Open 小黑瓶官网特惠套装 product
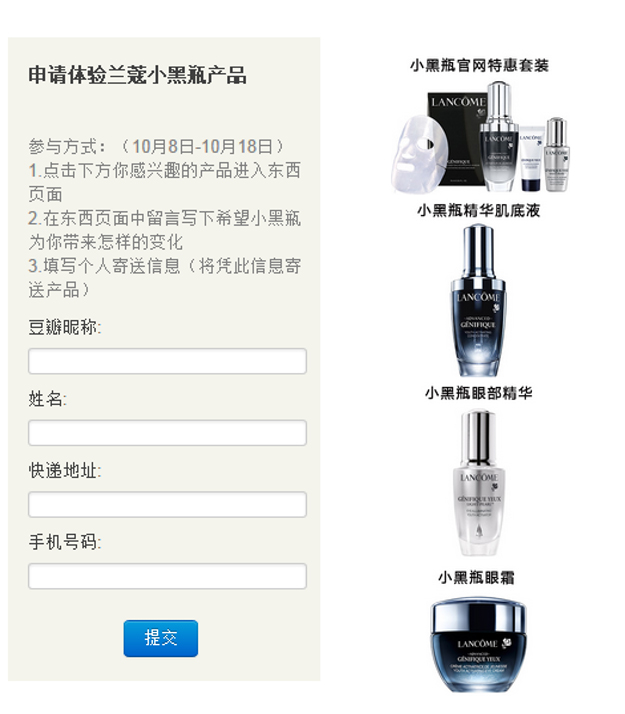 pyautogui.click(x=479, y=137)
